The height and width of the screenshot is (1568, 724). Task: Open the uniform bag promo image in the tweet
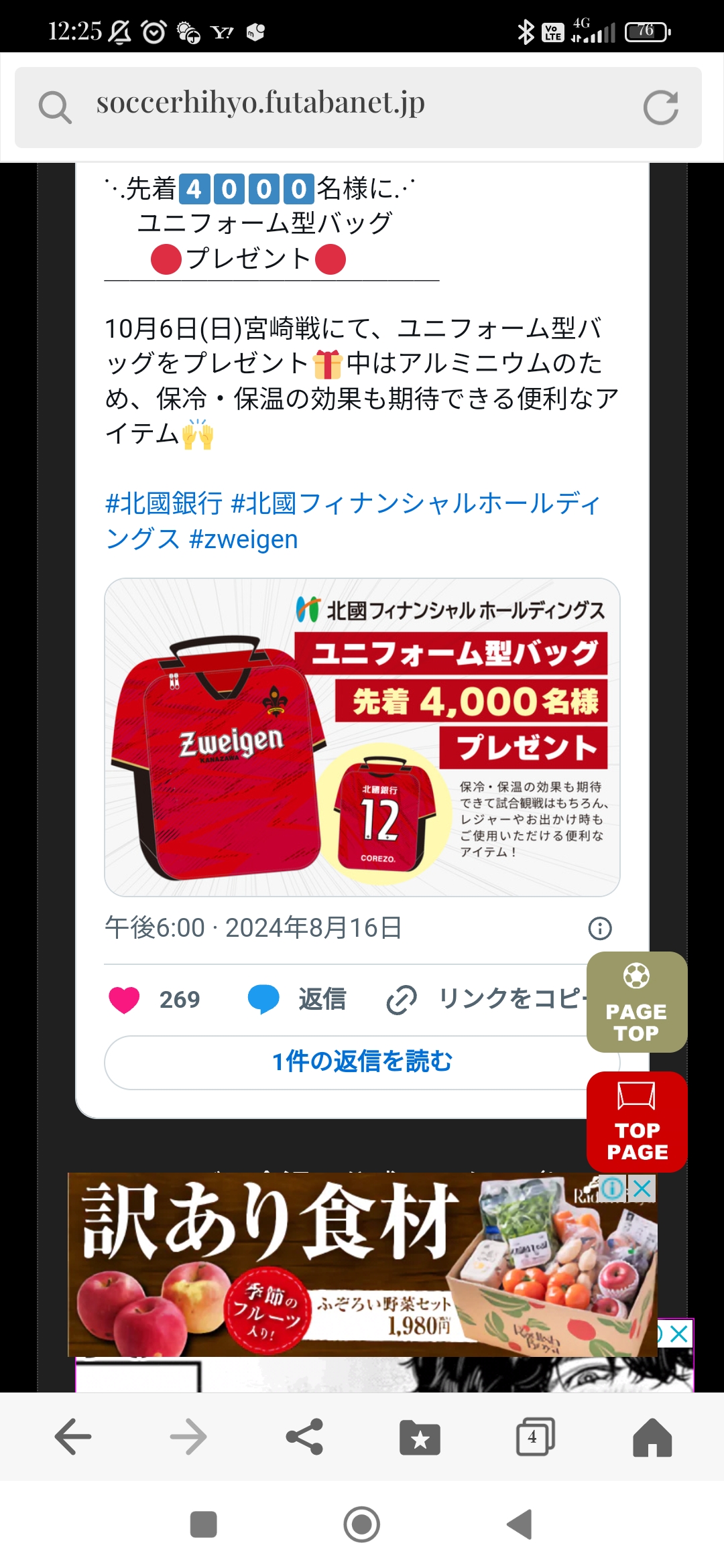point(362,737)
